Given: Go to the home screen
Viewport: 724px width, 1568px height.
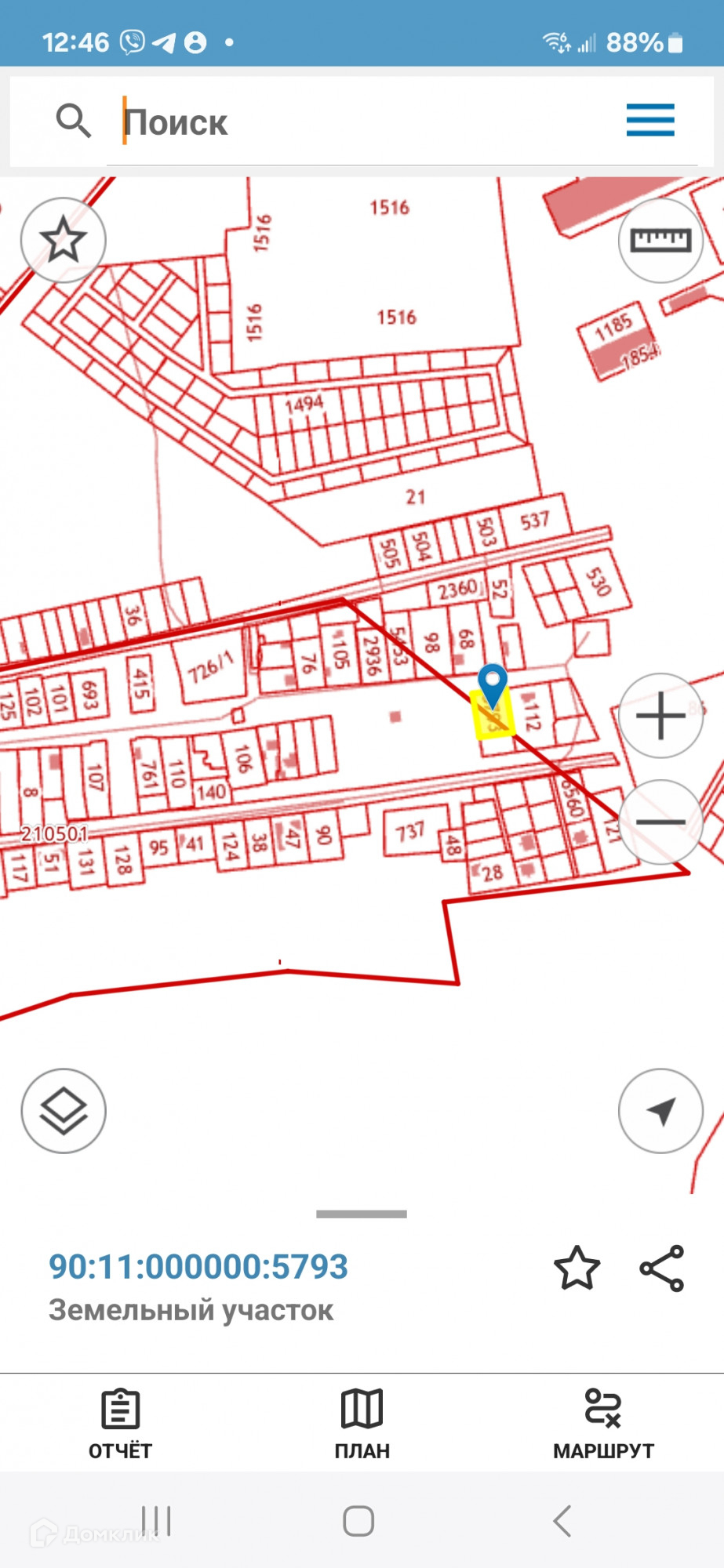Looking at the screenshot, I should 358,1521.
